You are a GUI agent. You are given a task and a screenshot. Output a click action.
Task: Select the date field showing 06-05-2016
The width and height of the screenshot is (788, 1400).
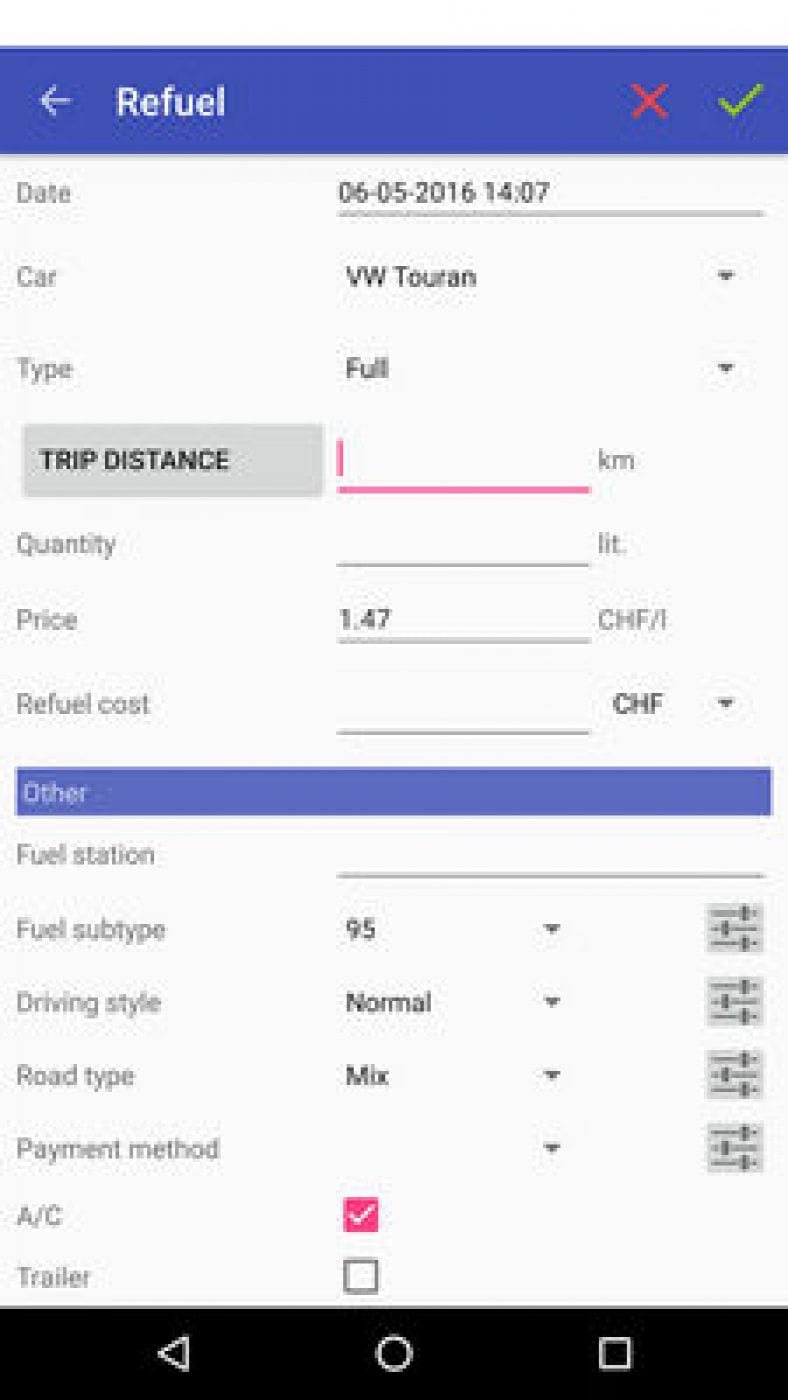click(x=550, y=192)
